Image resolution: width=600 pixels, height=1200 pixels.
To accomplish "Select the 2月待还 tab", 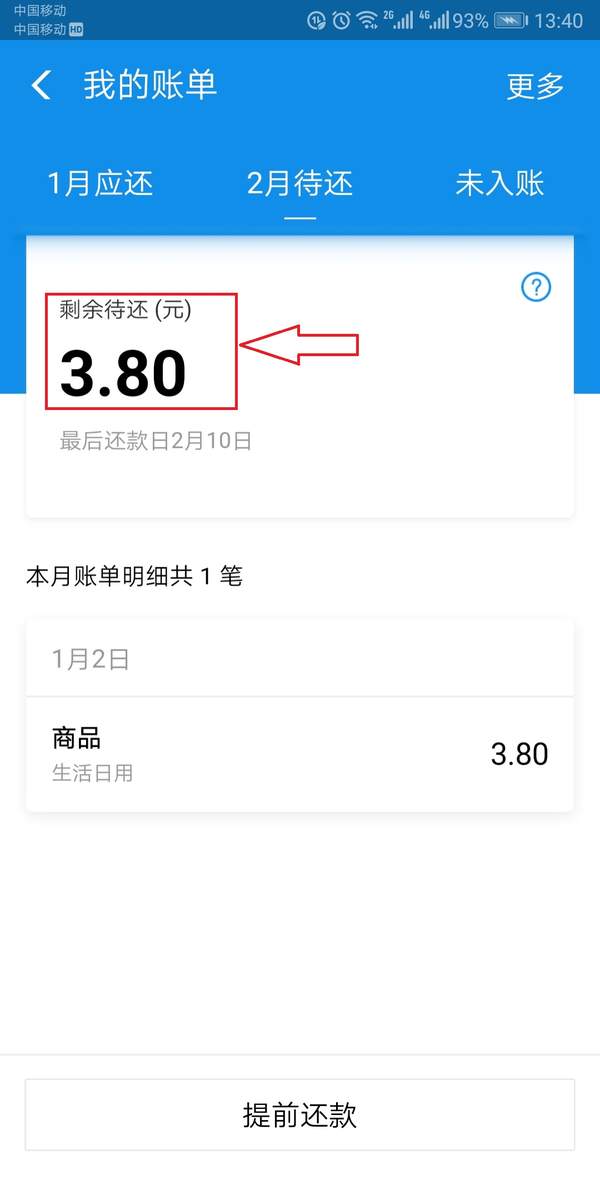I will click(x=300, y=184).
